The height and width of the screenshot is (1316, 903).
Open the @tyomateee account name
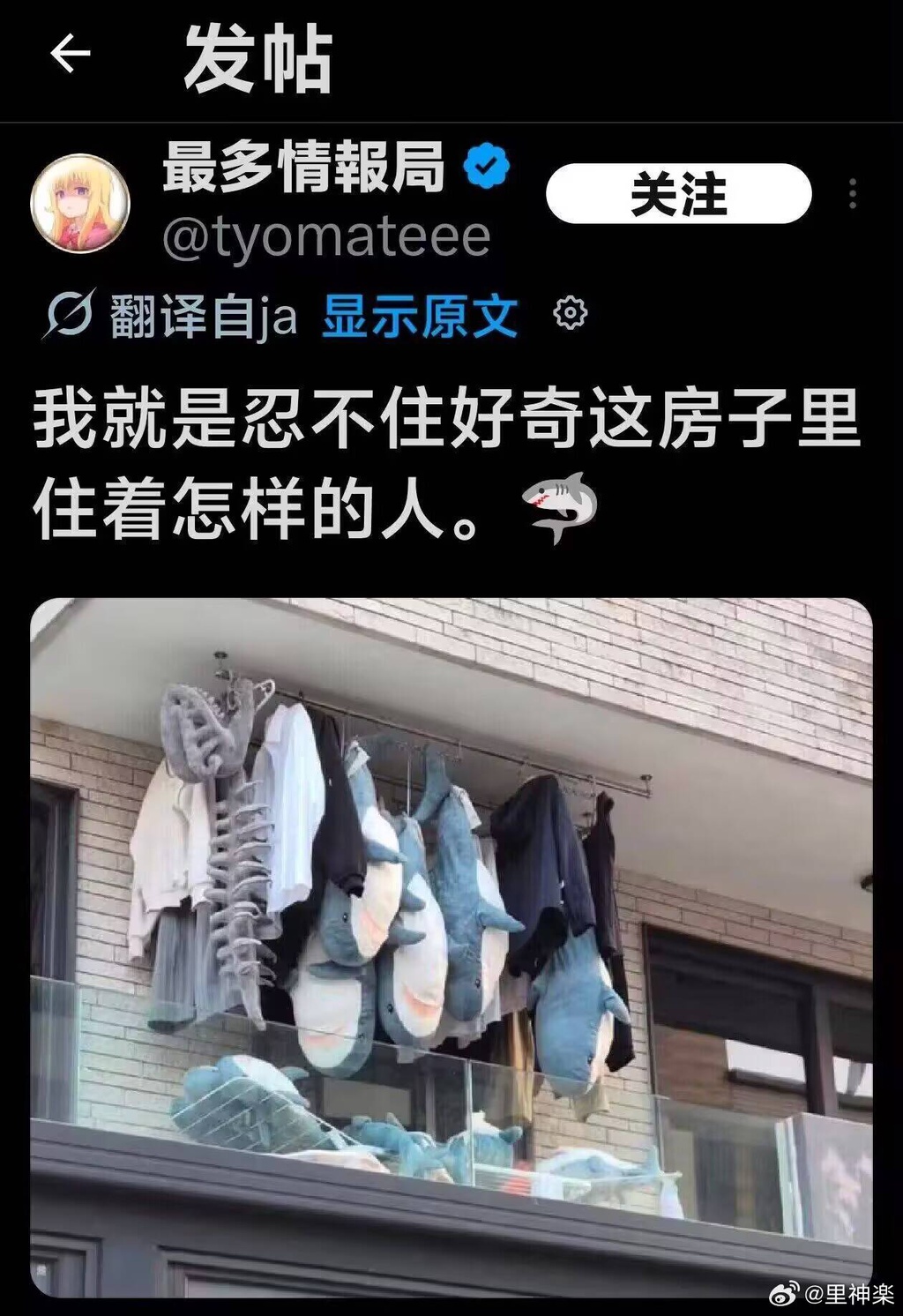click(326, 237)
